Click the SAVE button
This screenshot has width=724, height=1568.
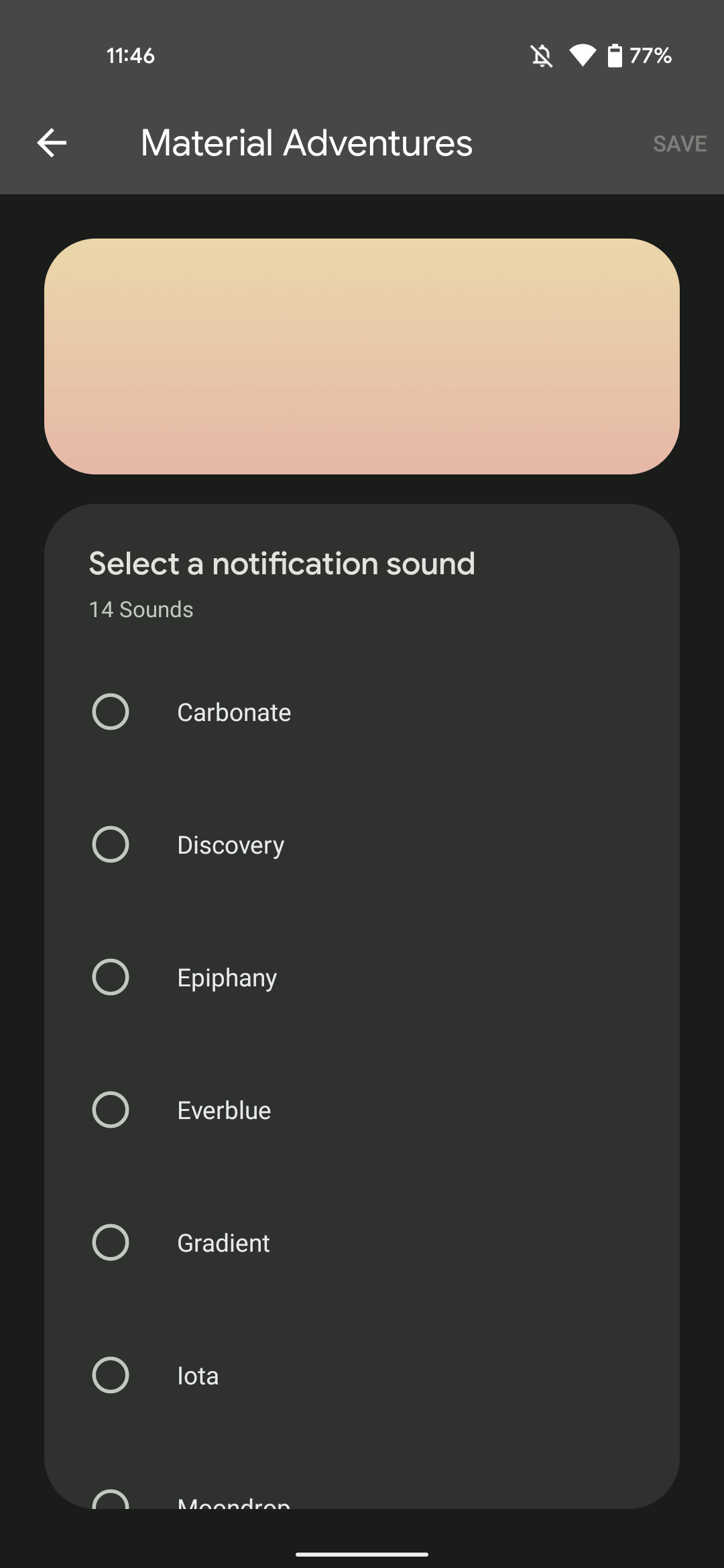[x=679, y=143]
